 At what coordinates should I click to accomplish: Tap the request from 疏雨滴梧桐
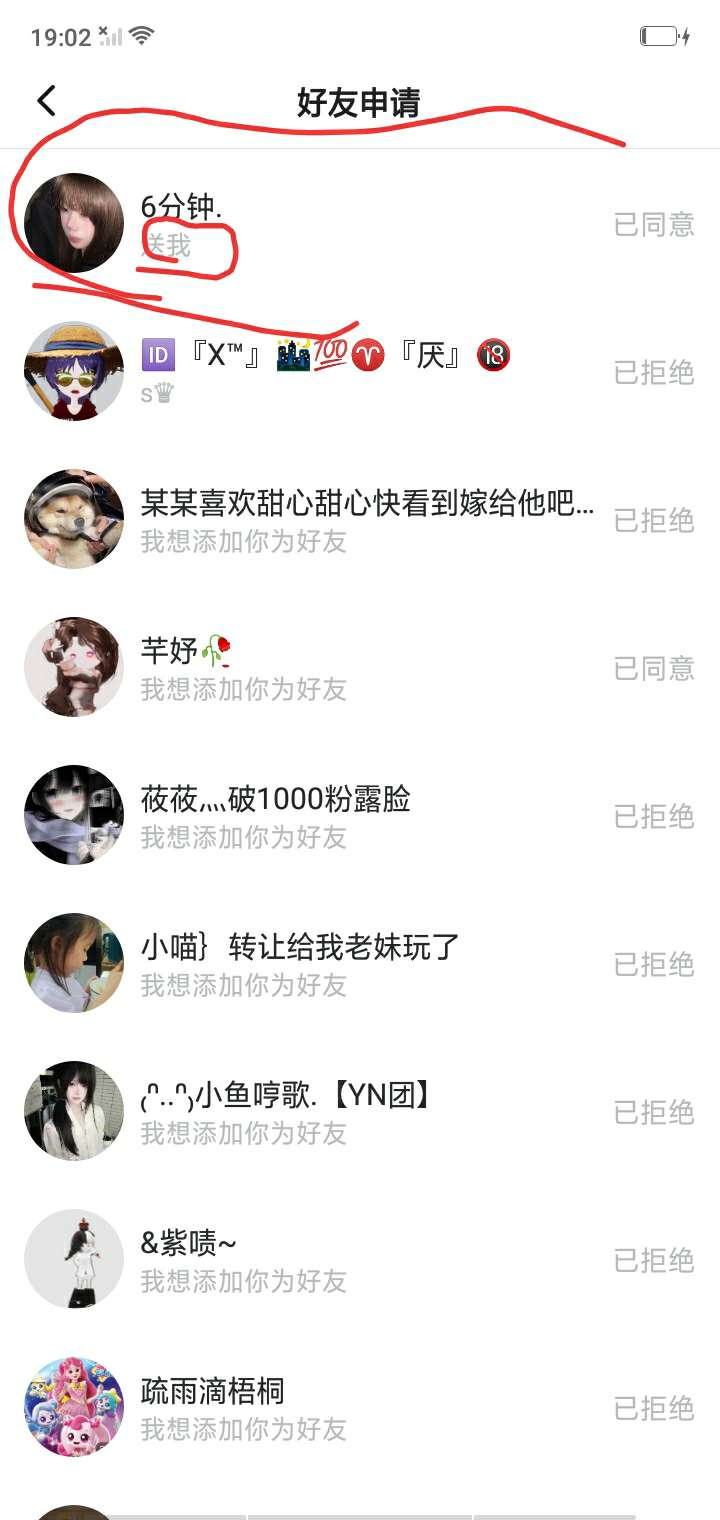(x=360, y=1407)
